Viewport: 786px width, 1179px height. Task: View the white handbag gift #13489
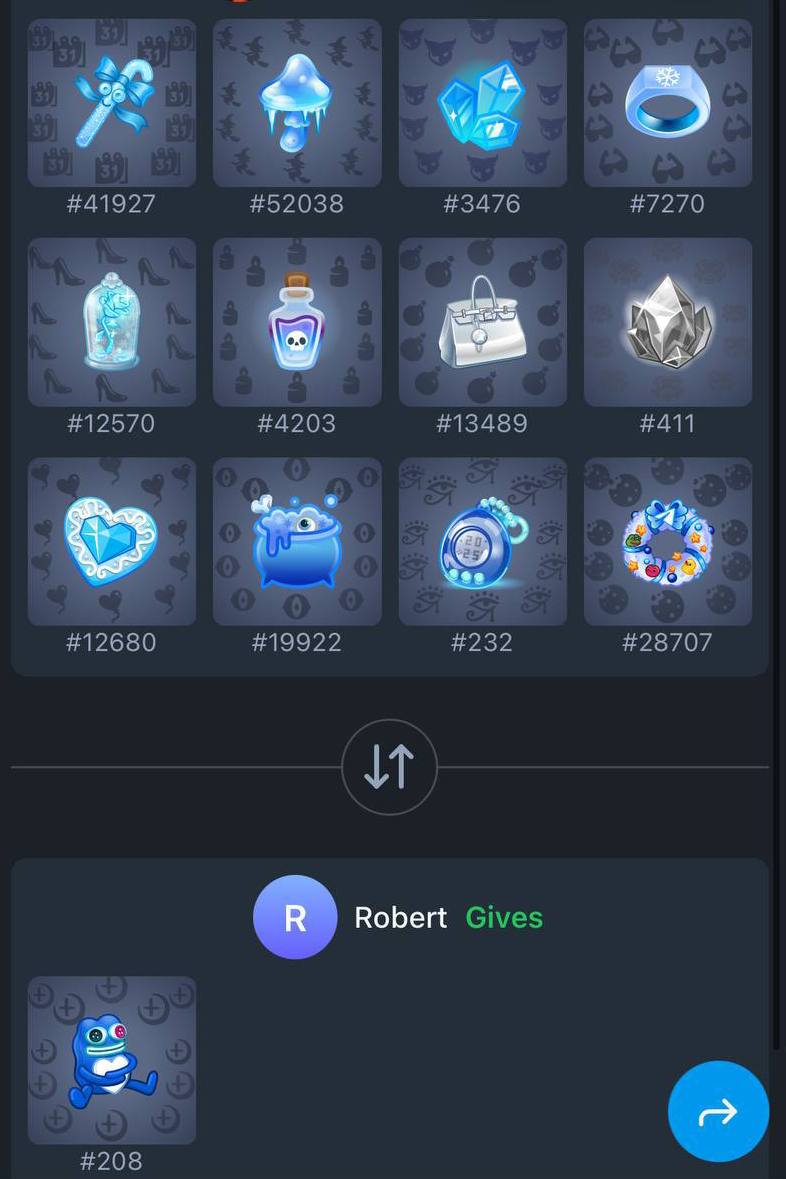pos(482,322)
